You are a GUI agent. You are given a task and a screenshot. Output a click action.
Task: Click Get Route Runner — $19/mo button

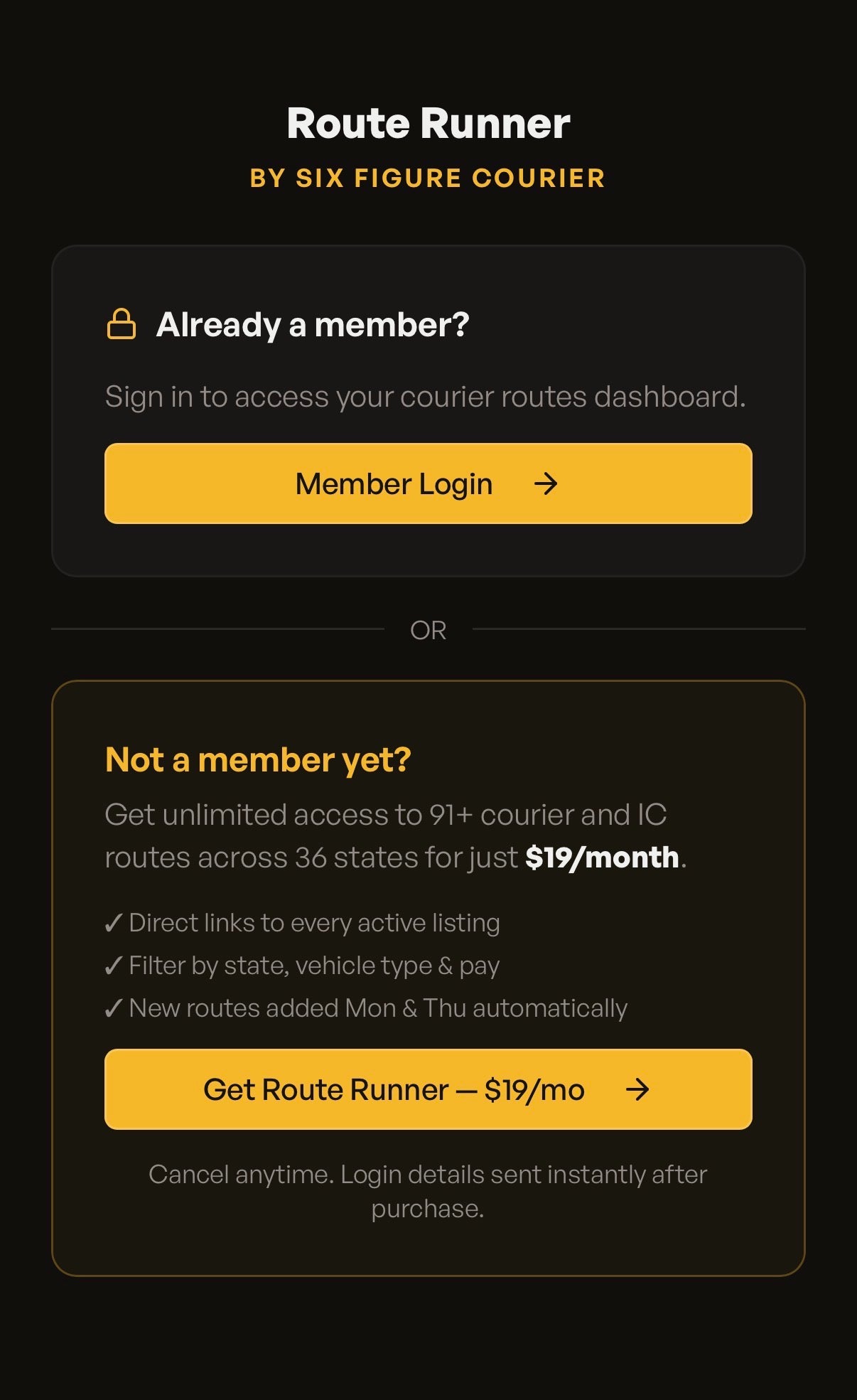click(x=428, y=1089)
